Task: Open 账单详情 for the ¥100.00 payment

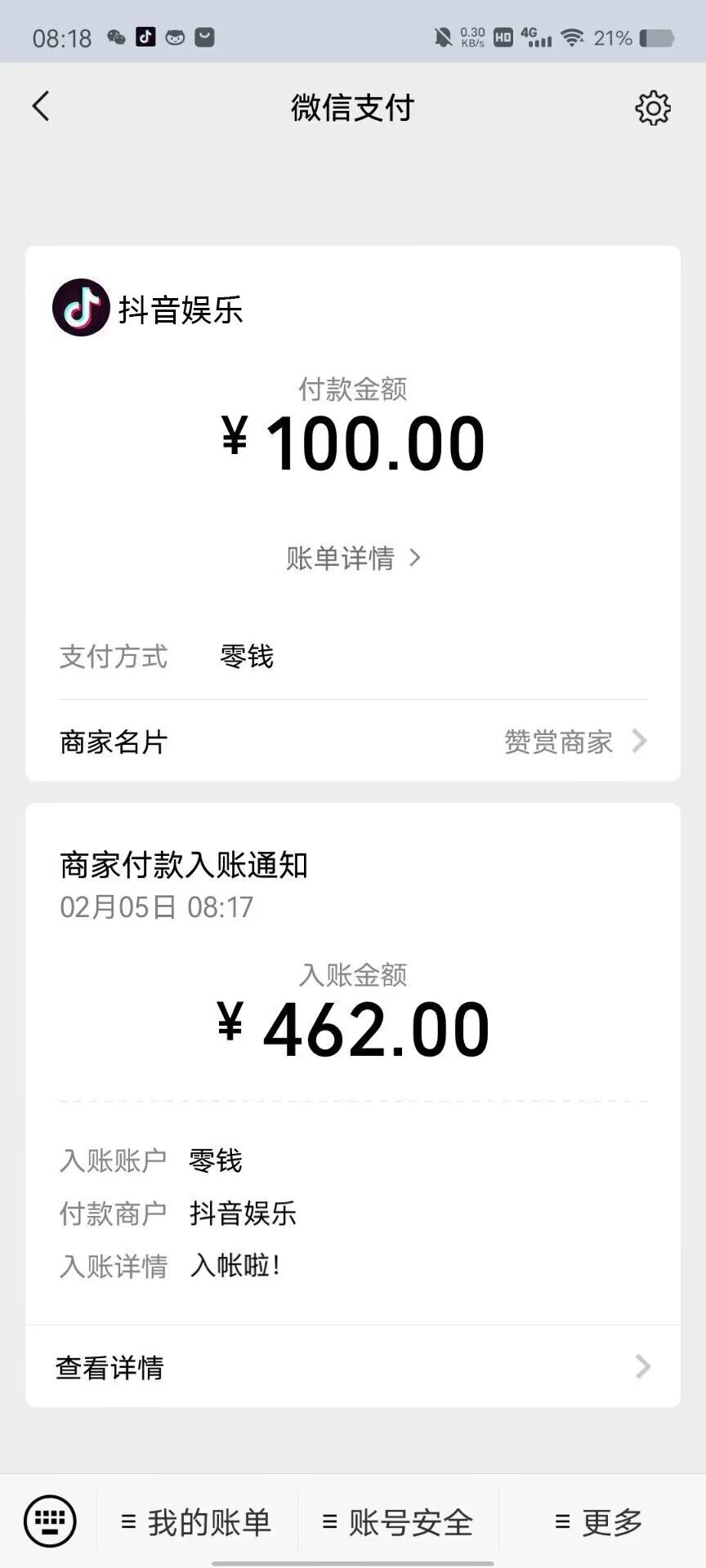Action: pyautogui.click(x=353, y=559)
